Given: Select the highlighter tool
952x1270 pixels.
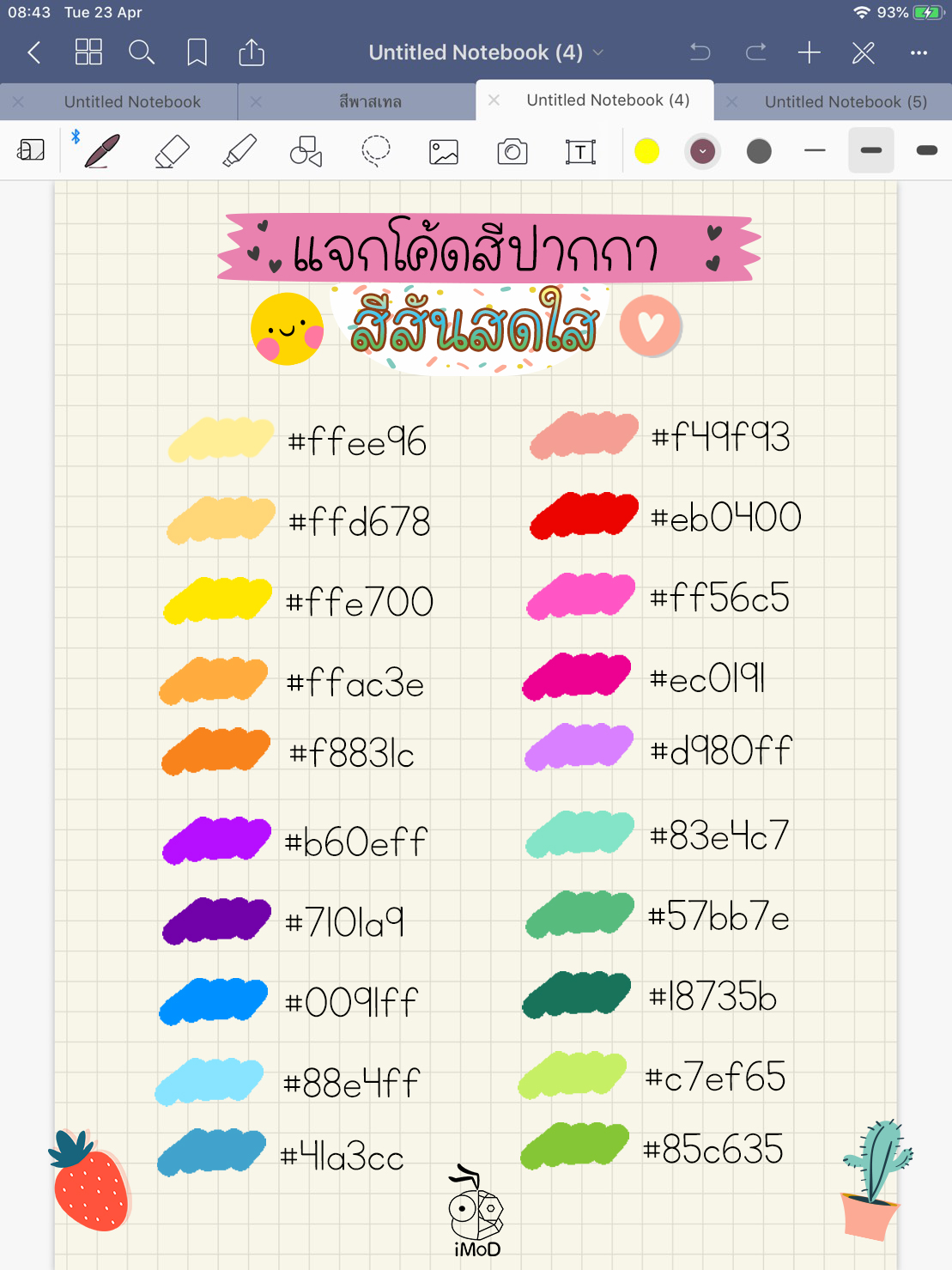Looking at the screenshot, I should pos(240,151).
